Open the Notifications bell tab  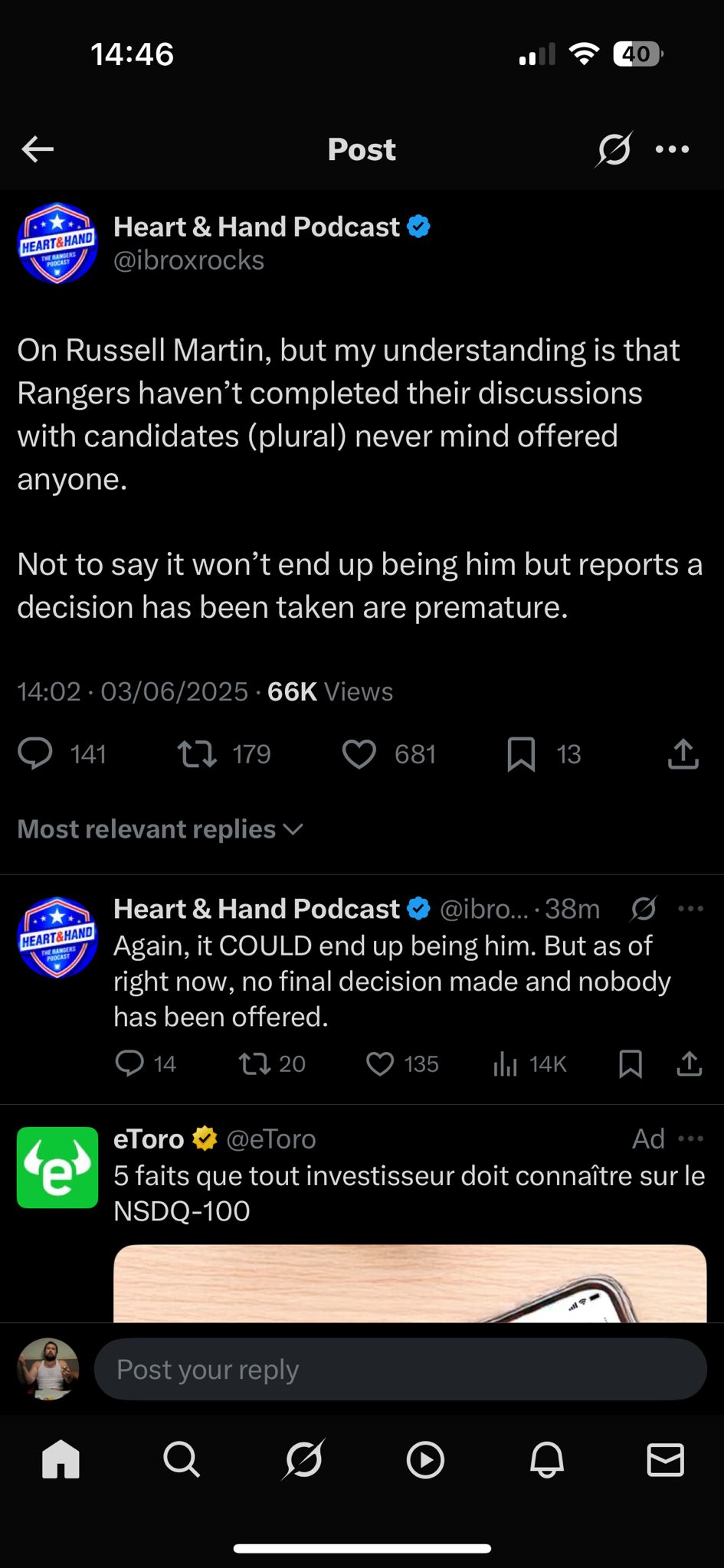tap(547, 1459)
